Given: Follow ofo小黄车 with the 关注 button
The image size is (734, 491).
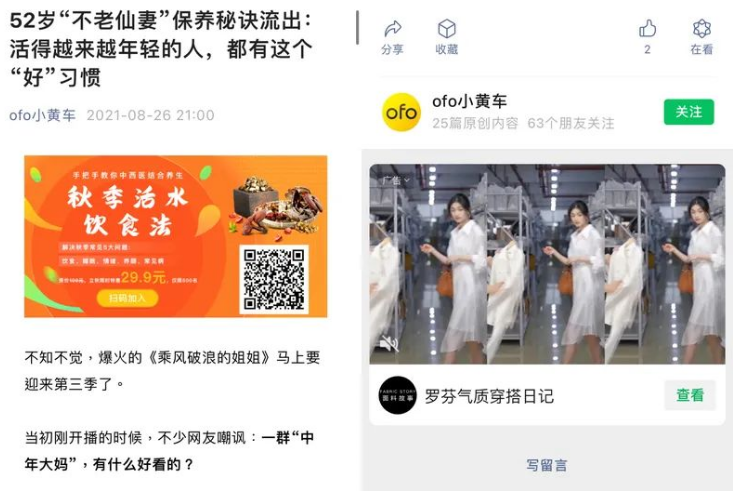Looking at the screenshot, I should click(x=689, y=112).
